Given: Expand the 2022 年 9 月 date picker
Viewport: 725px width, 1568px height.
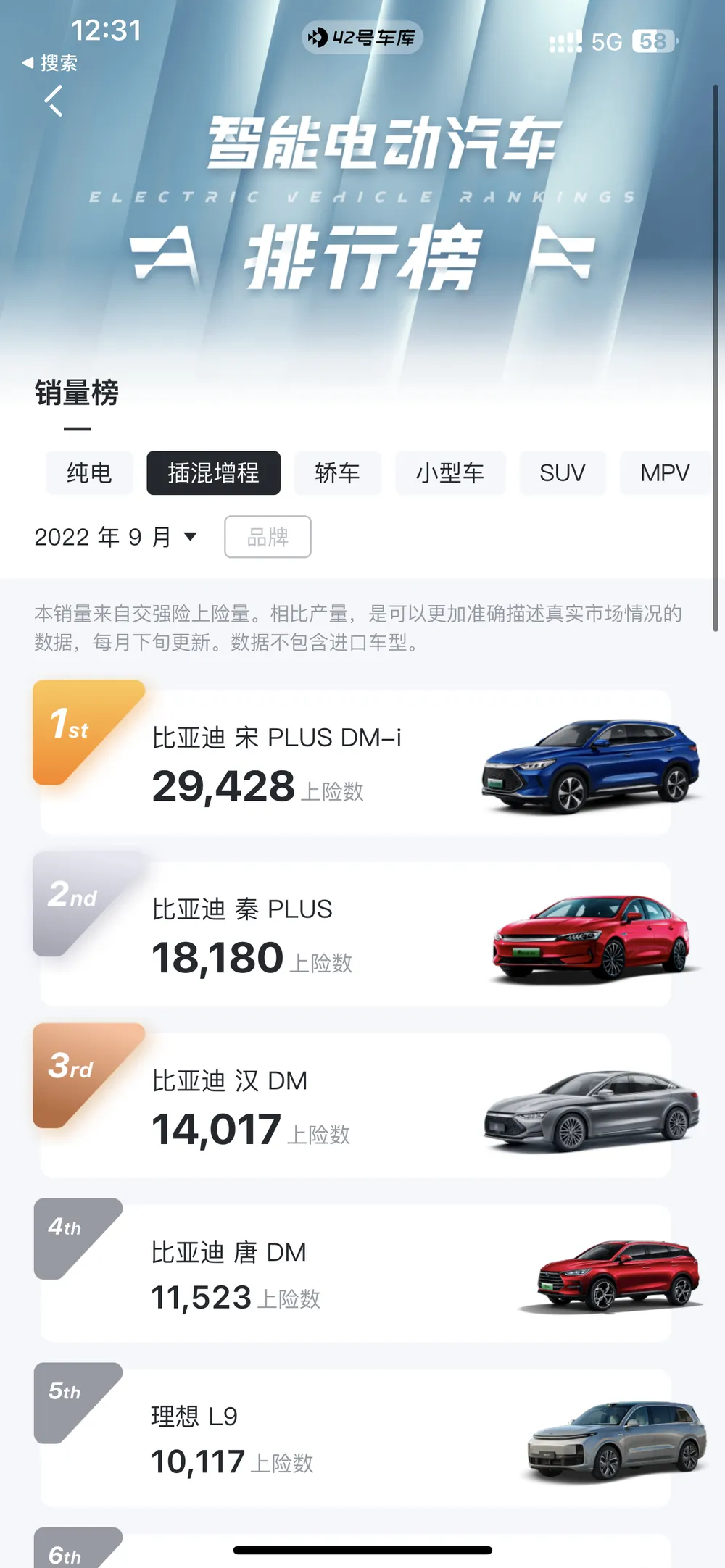Looking at the screenshot, I should [116, 537].
